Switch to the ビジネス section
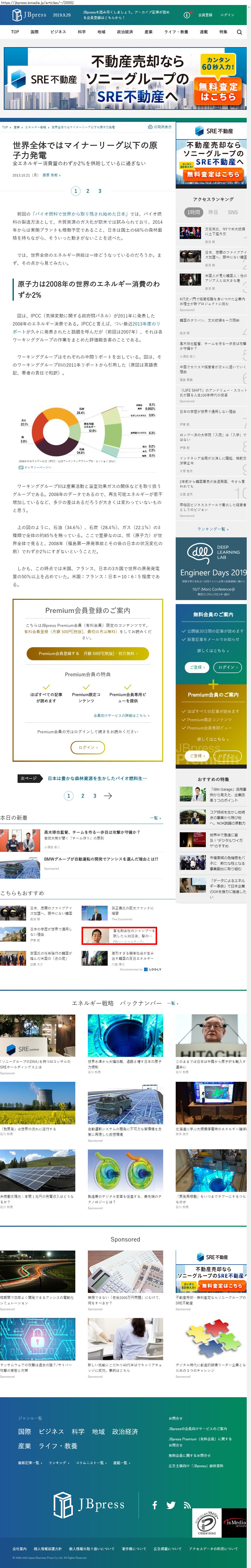Screen dimensions: 251x1568 point(58,32)
